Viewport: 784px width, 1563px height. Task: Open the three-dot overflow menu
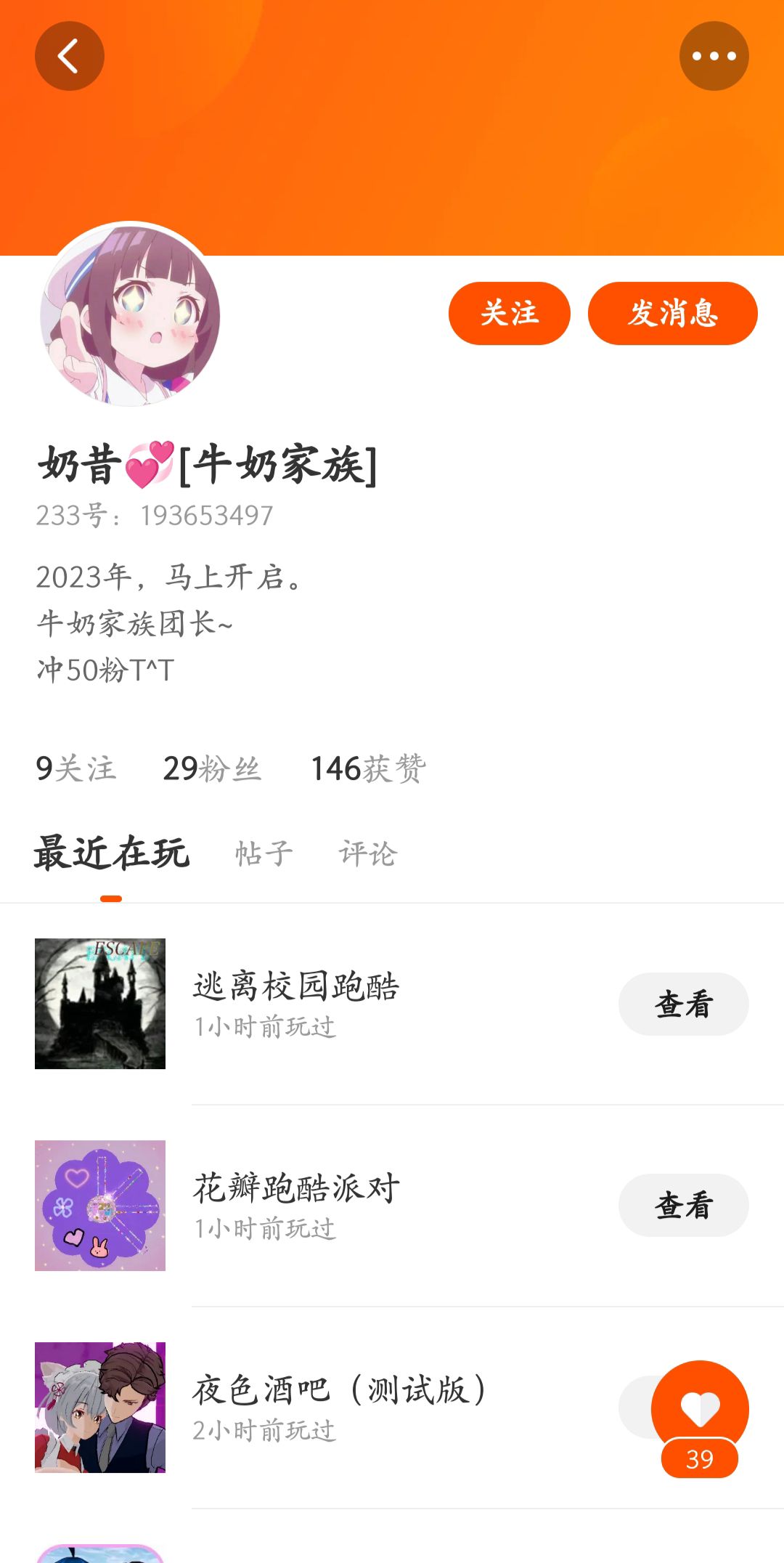pos(714,56)
